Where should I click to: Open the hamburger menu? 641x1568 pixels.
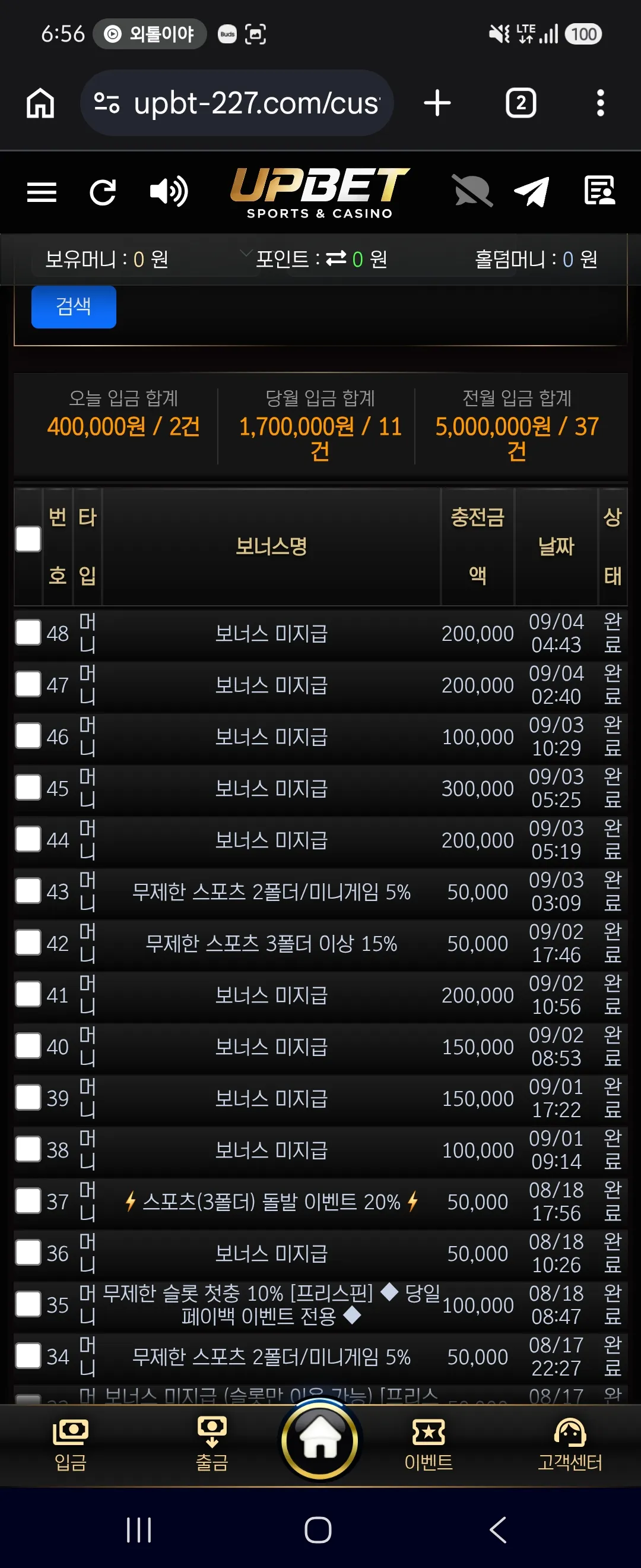[42, 192]
